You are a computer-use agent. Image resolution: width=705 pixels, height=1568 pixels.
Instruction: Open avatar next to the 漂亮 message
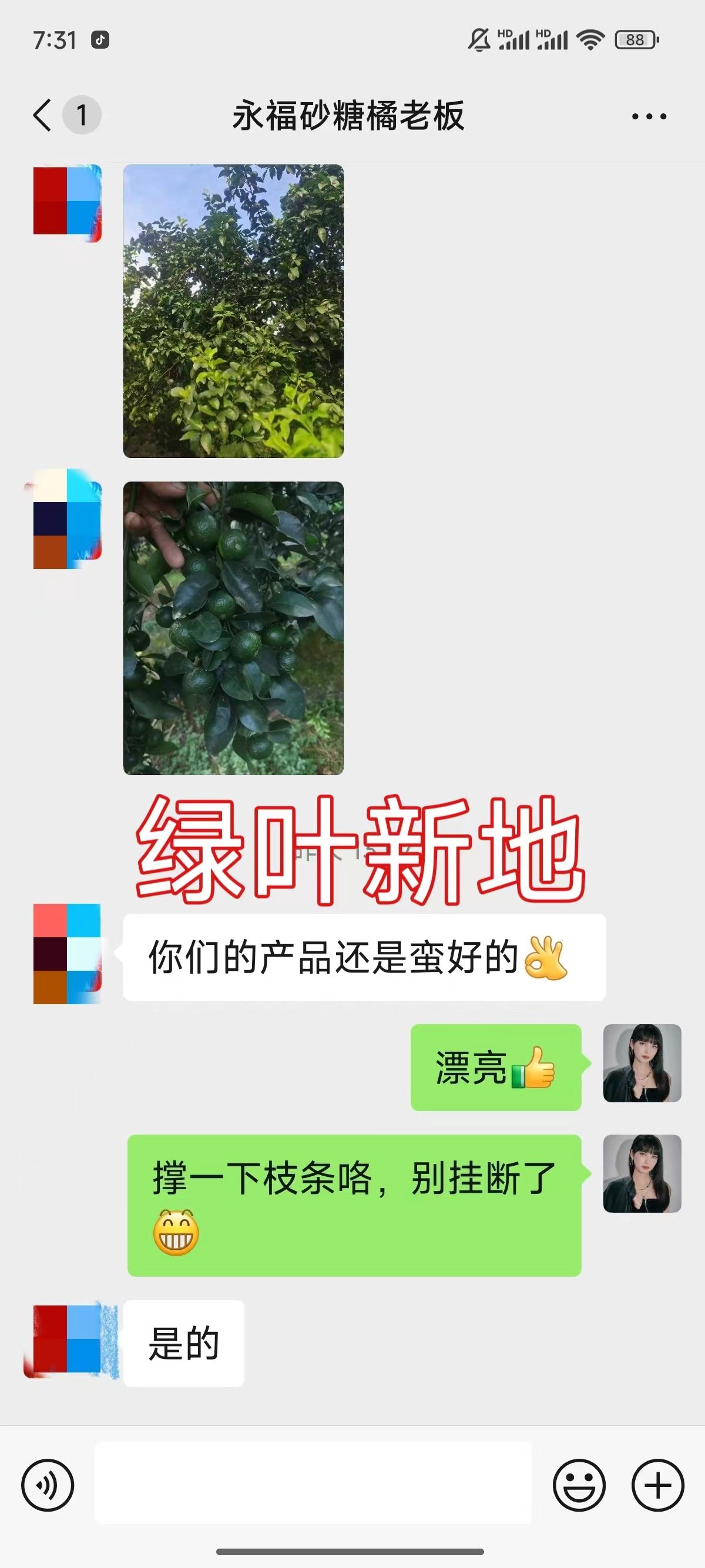coord(642,1063)
